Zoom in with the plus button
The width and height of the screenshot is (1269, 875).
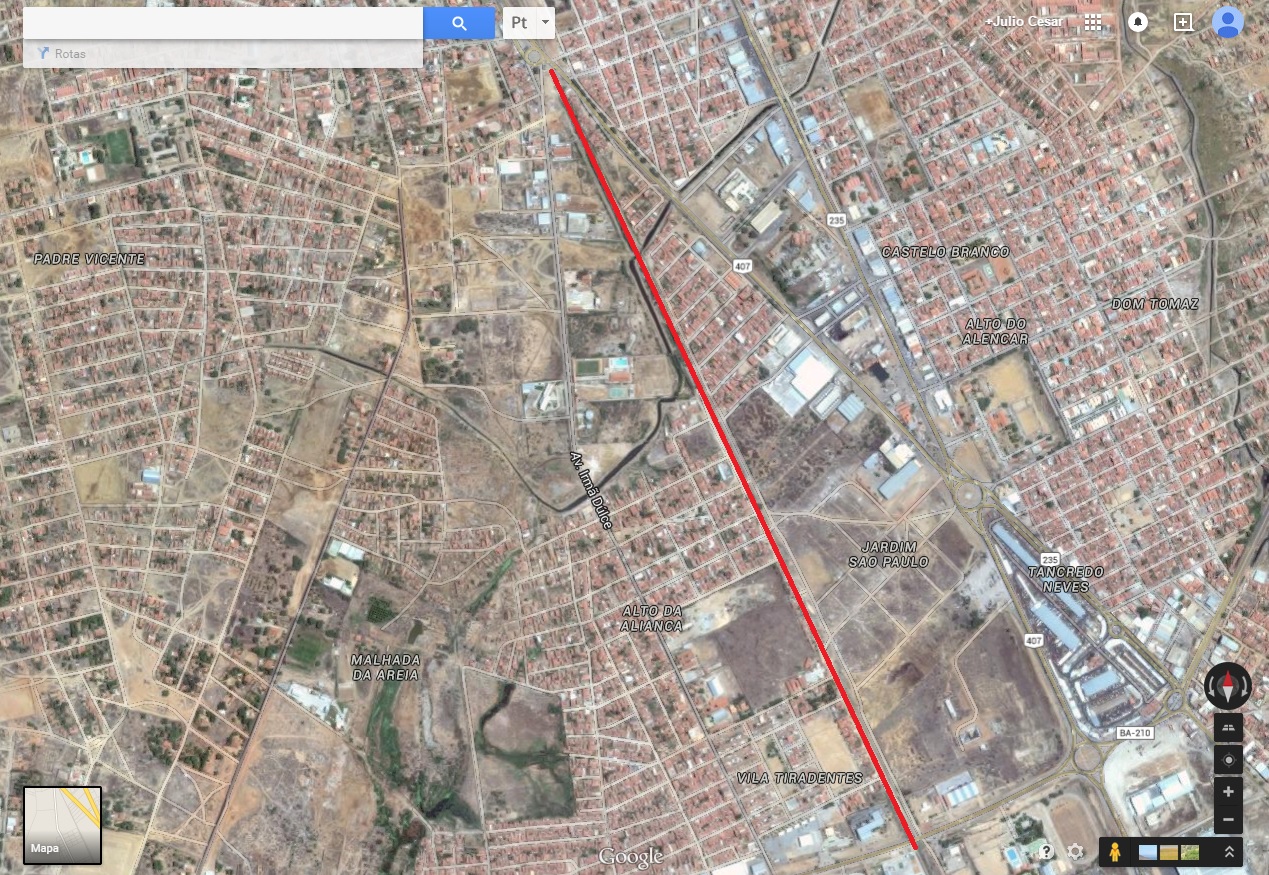(1228, 792)
